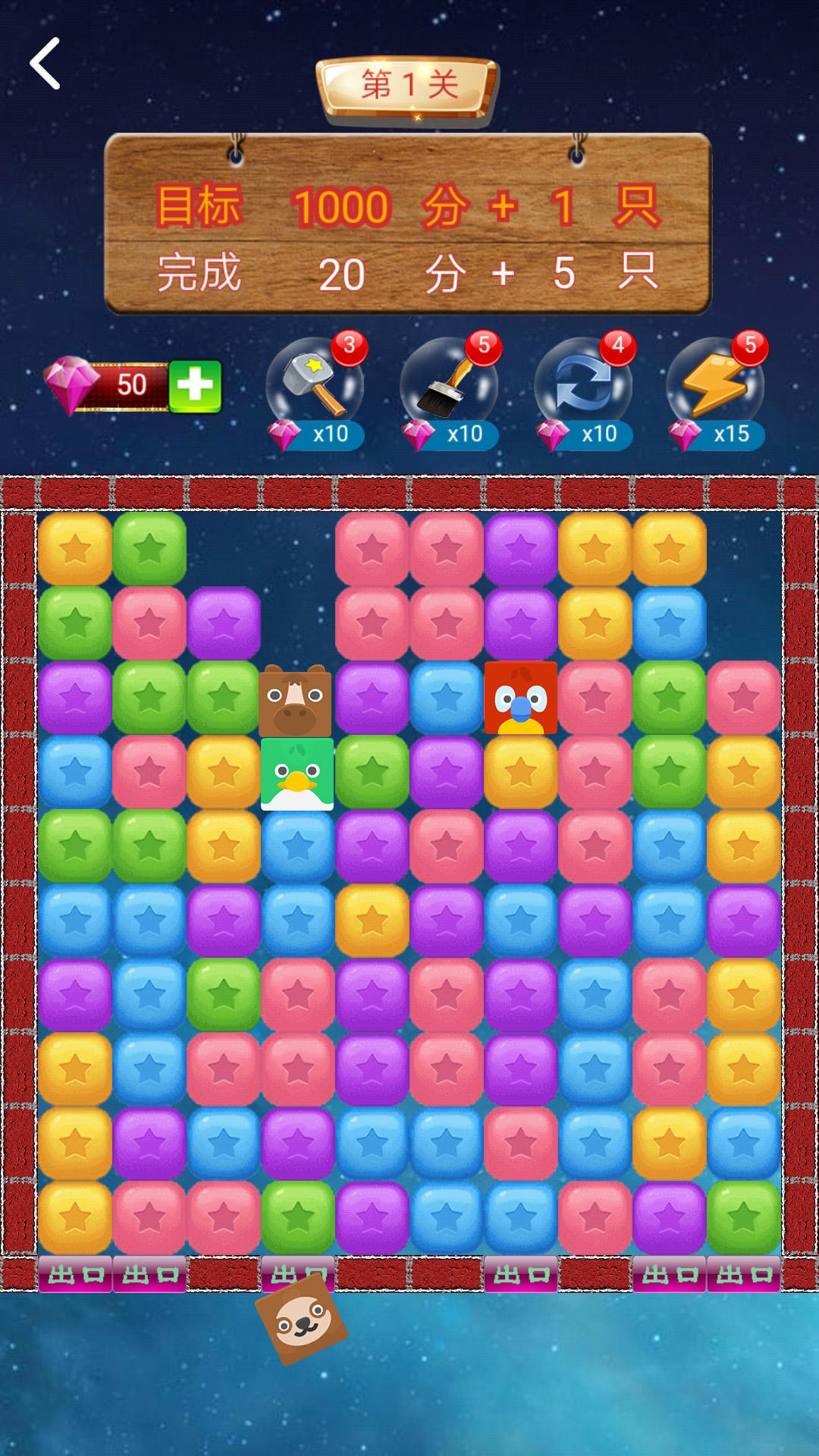Use the lightning bolt power-up
The image size is (819, 1456).
(x=715, y=385)
